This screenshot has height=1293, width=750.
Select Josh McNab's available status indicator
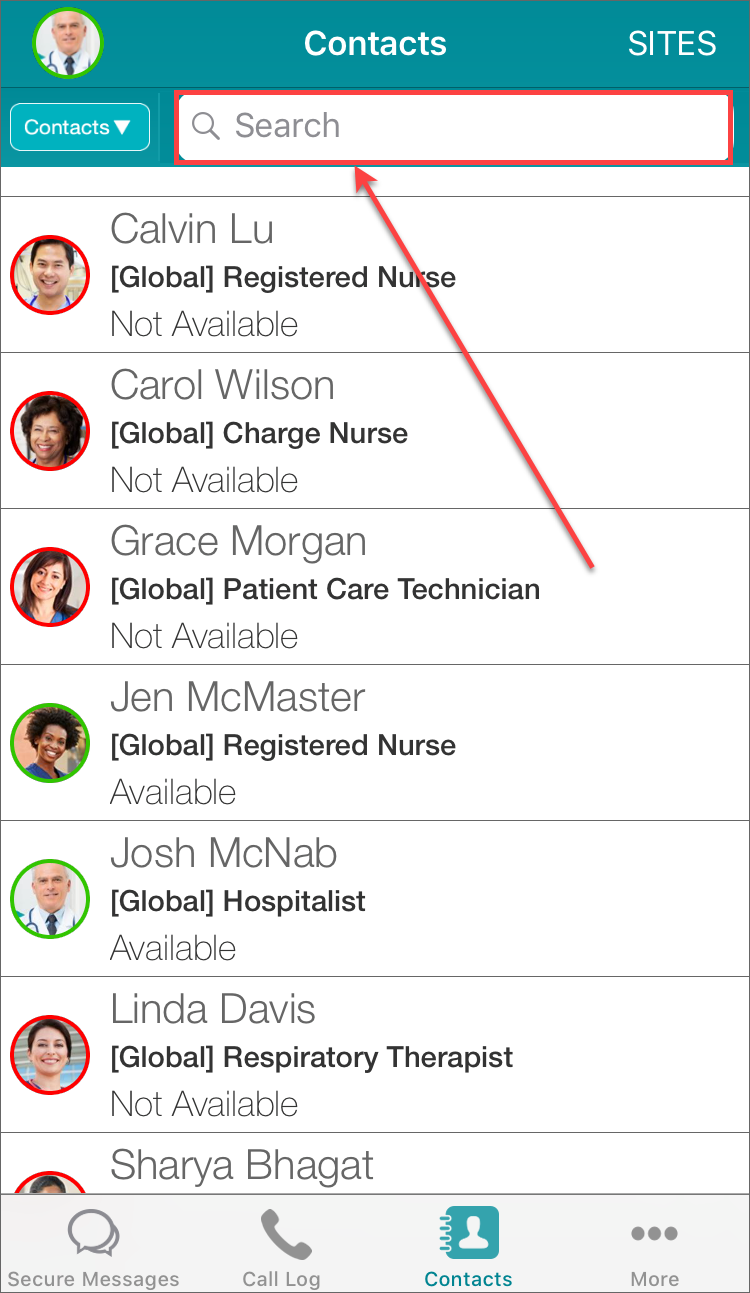(x=50, y=899)
